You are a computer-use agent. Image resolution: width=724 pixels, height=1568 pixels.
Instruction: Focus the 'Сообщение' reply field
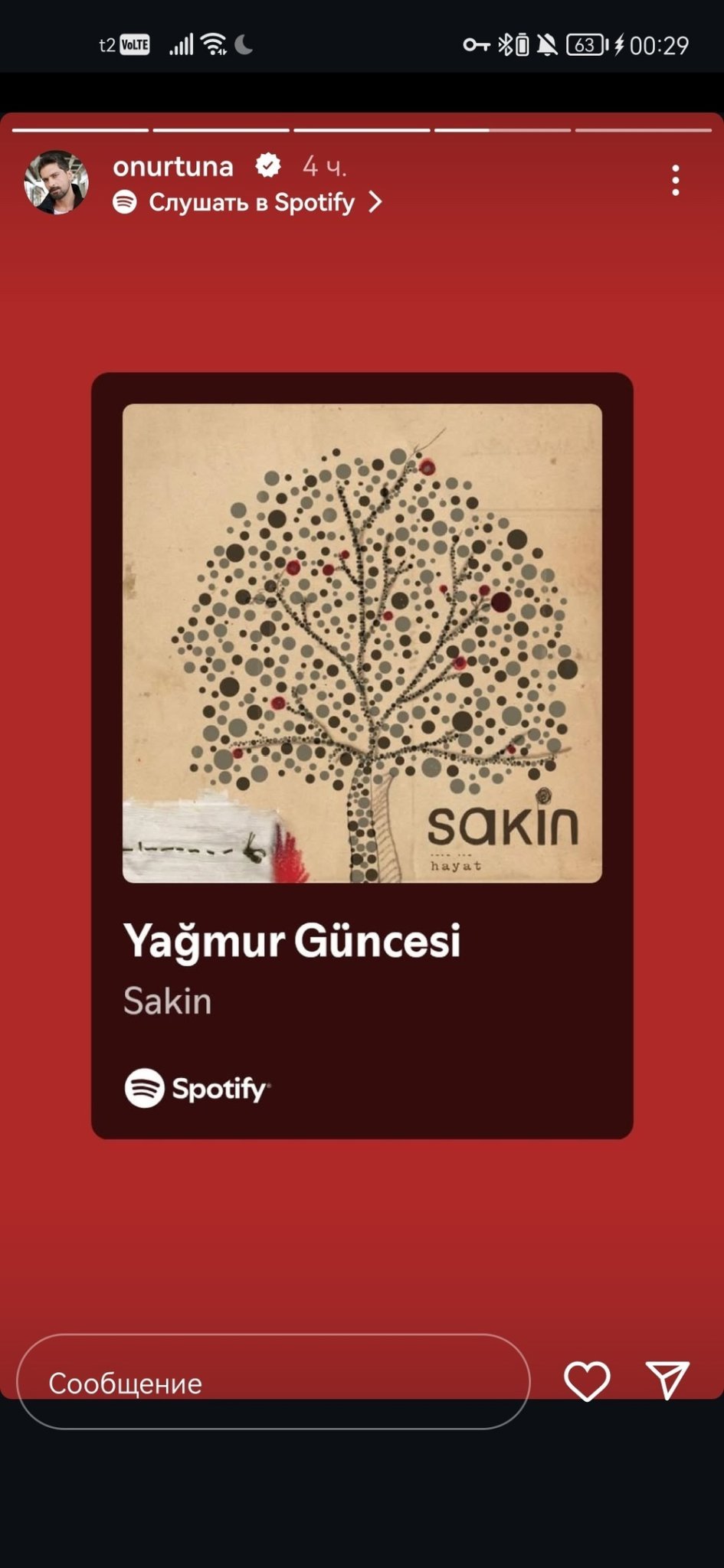pos(273,1383)
